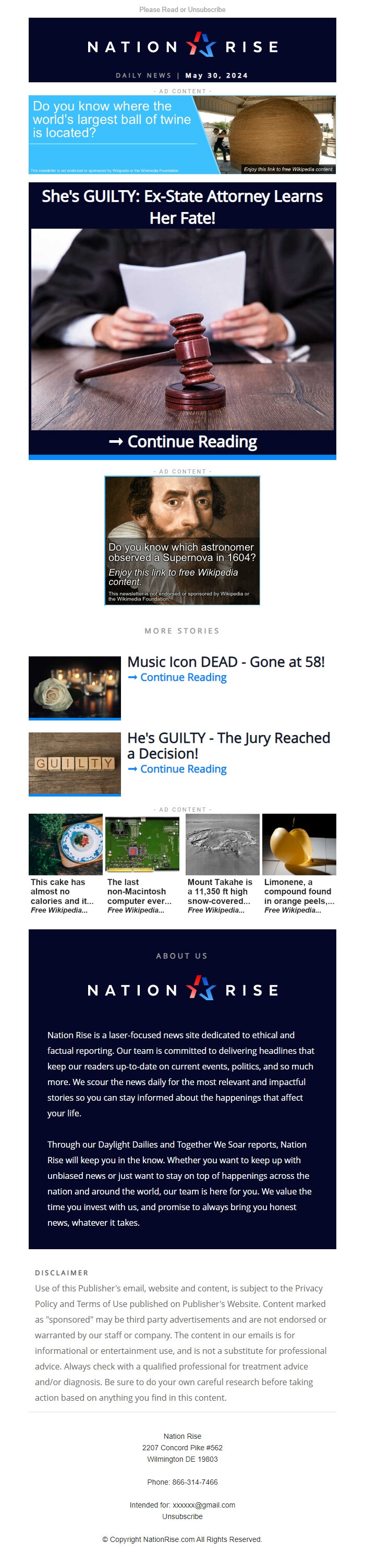Image resolution: width=365 pixels, height=1568 pixels.
Task: Open the astronomer Supernova 1604 ad
Action: 182,540
